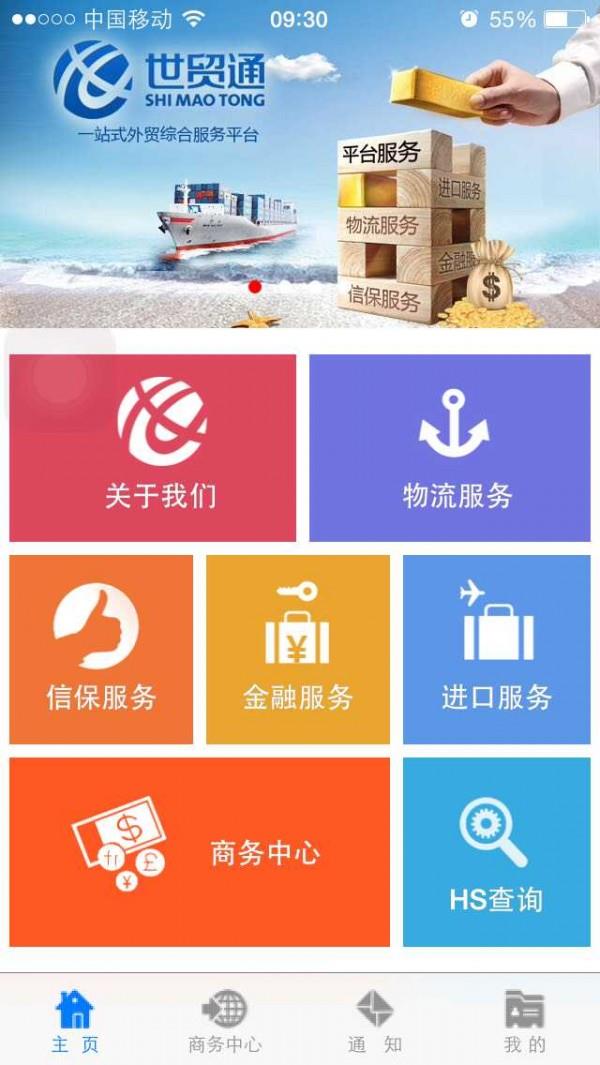Image resolution: width=600 pixels, height=1065 pixels.
Task: Open the 物流服务 tile
Action: click(449, 448)
